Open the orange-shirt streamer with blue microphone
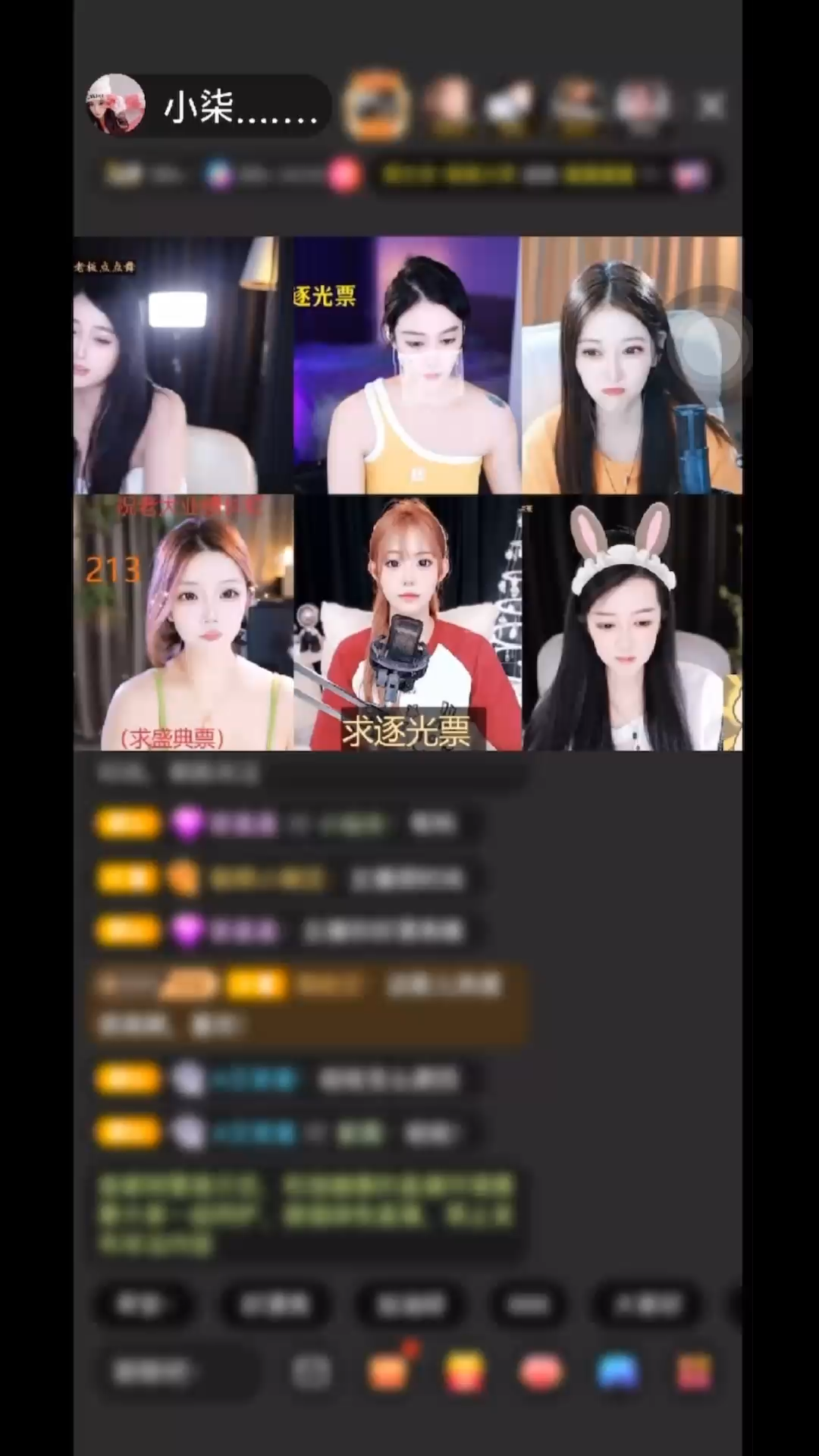The image size is (819, 1456). [632, 365]
